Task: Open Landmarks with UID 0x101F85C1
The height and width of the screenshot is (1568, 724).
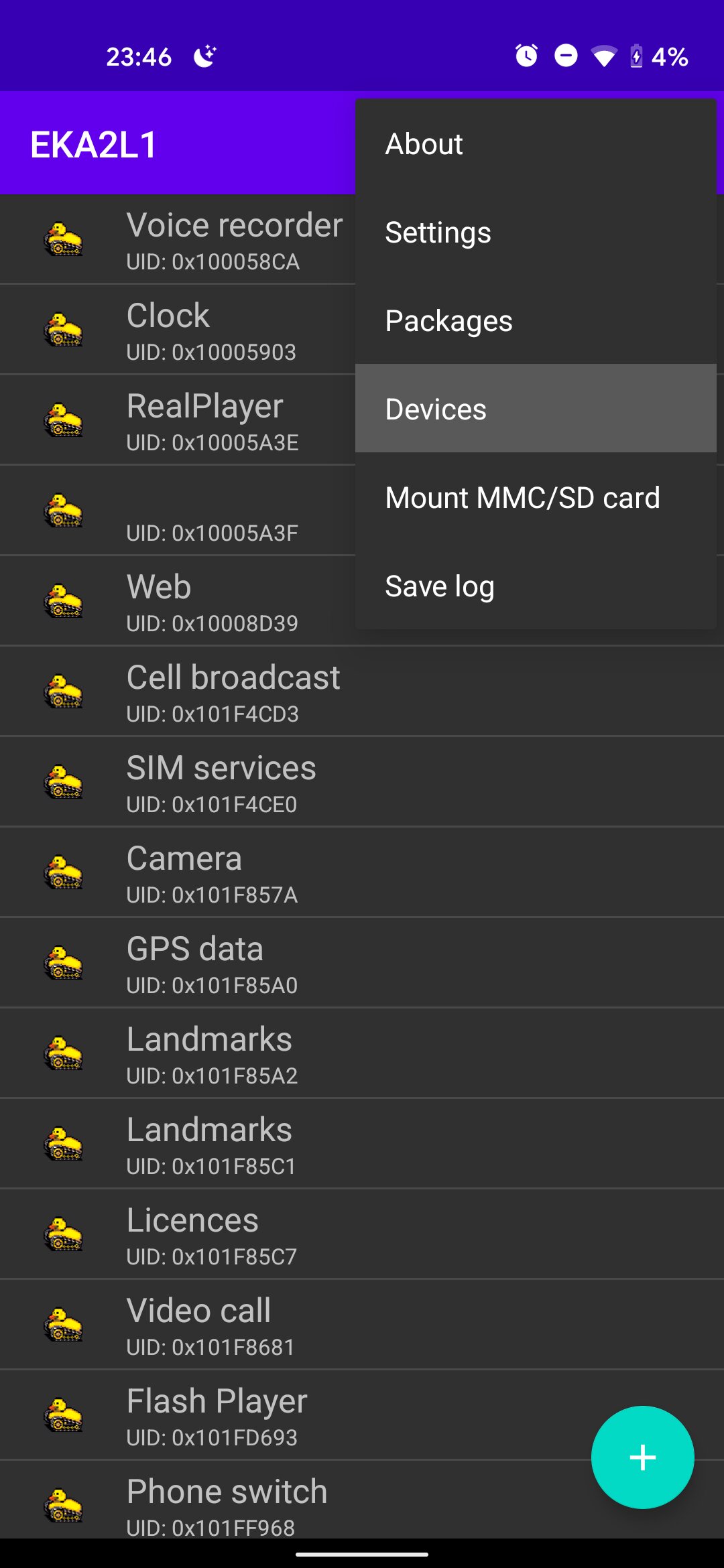Action: 362,1144
